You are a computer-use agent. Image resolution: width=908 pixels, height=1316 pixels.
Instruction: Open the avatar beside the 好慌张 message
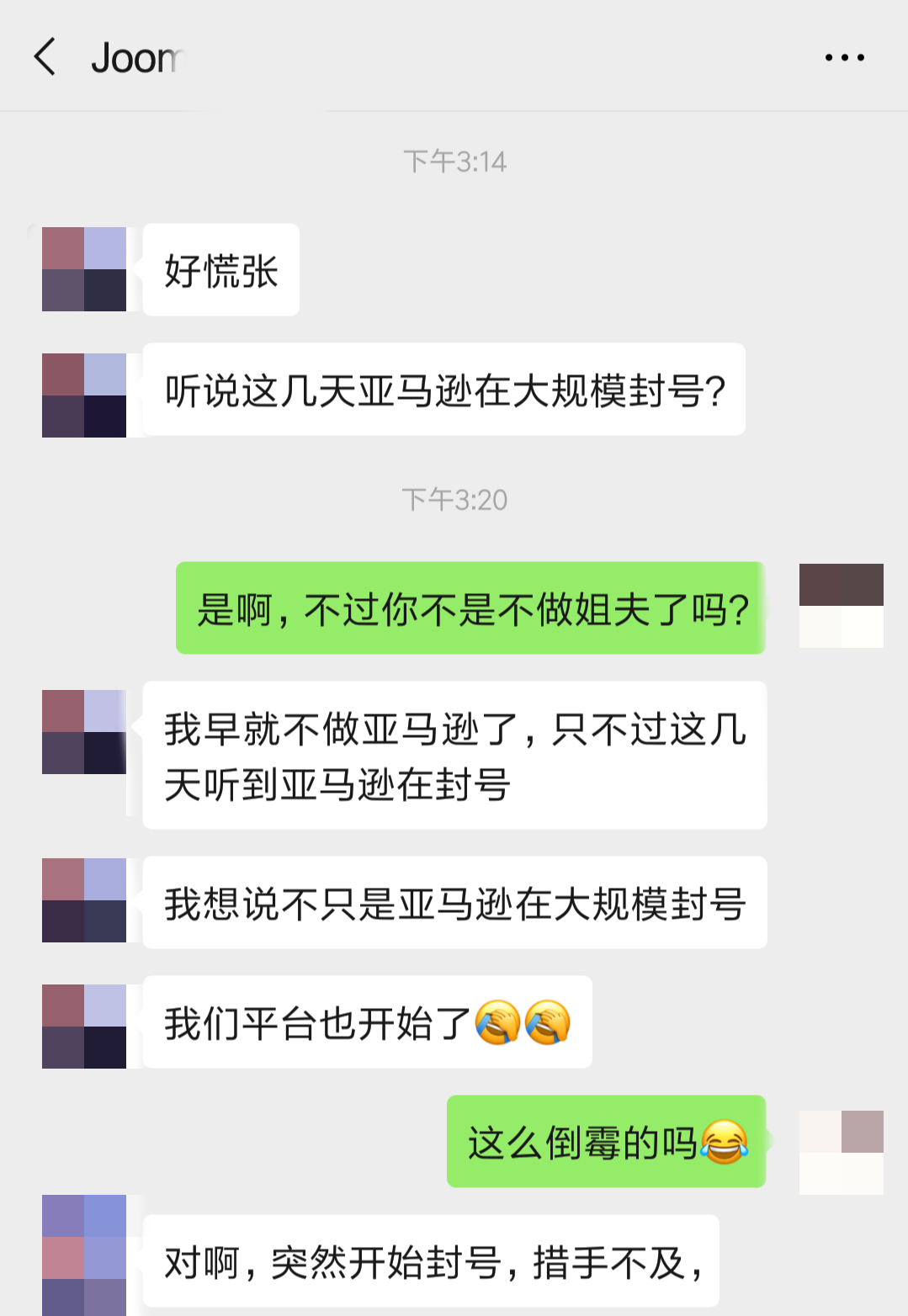tap(84, 269)
